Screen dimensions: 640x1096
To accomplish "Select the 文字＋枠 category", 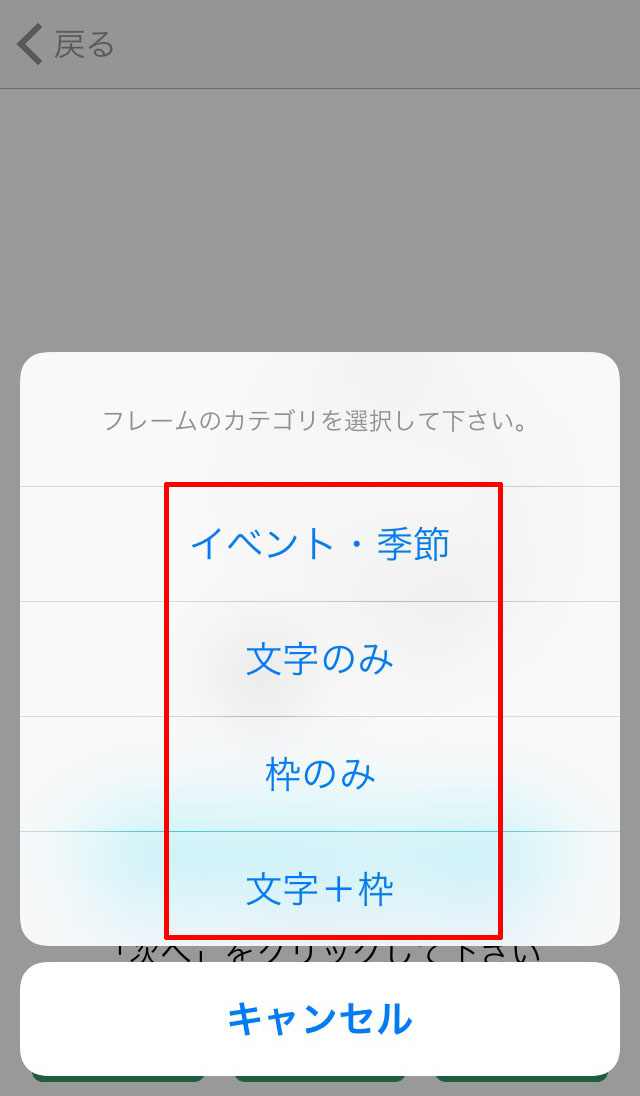I will pos(319,888).
